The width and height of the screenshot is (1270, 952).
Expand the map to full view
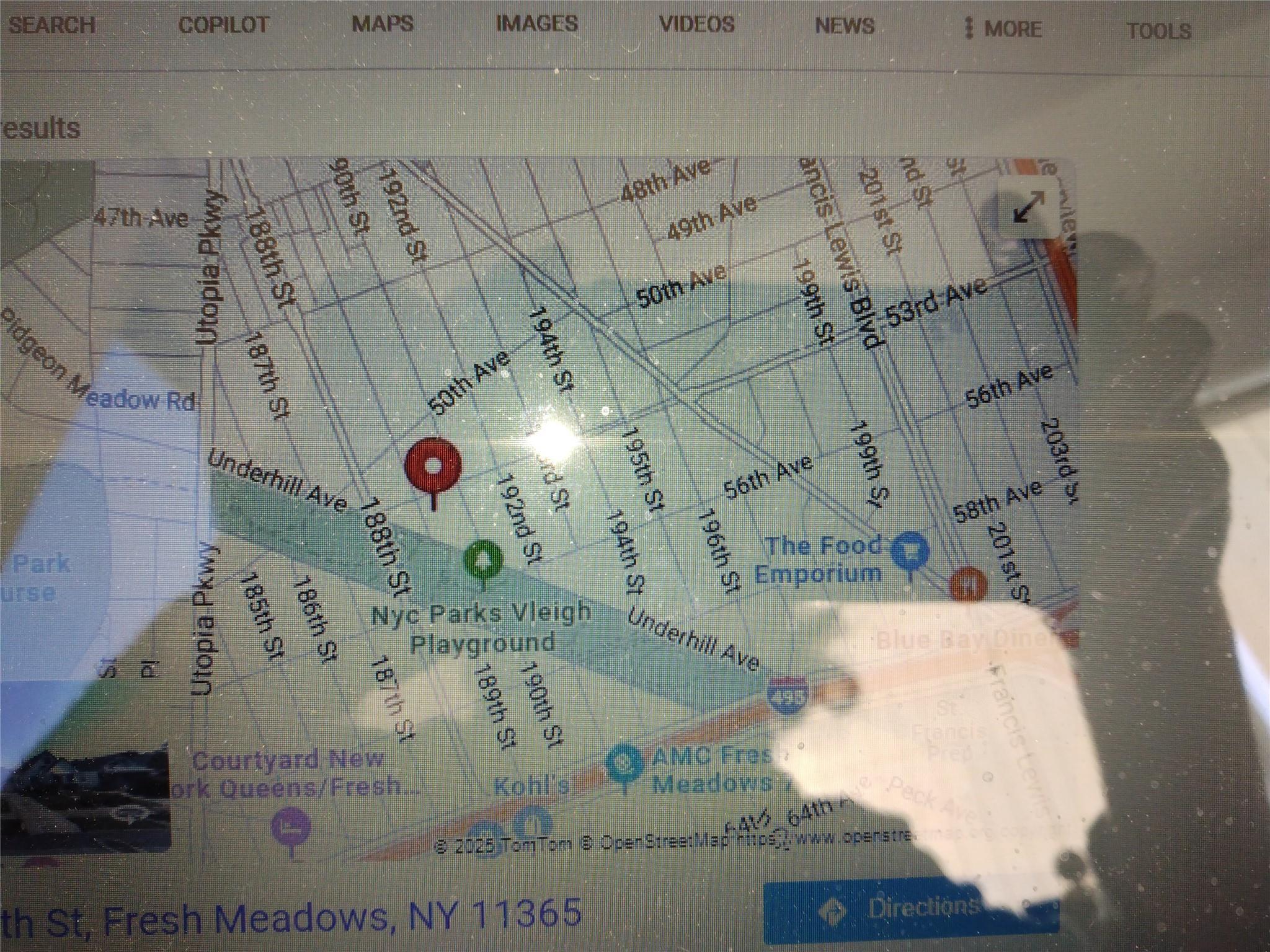[1028, 207]
